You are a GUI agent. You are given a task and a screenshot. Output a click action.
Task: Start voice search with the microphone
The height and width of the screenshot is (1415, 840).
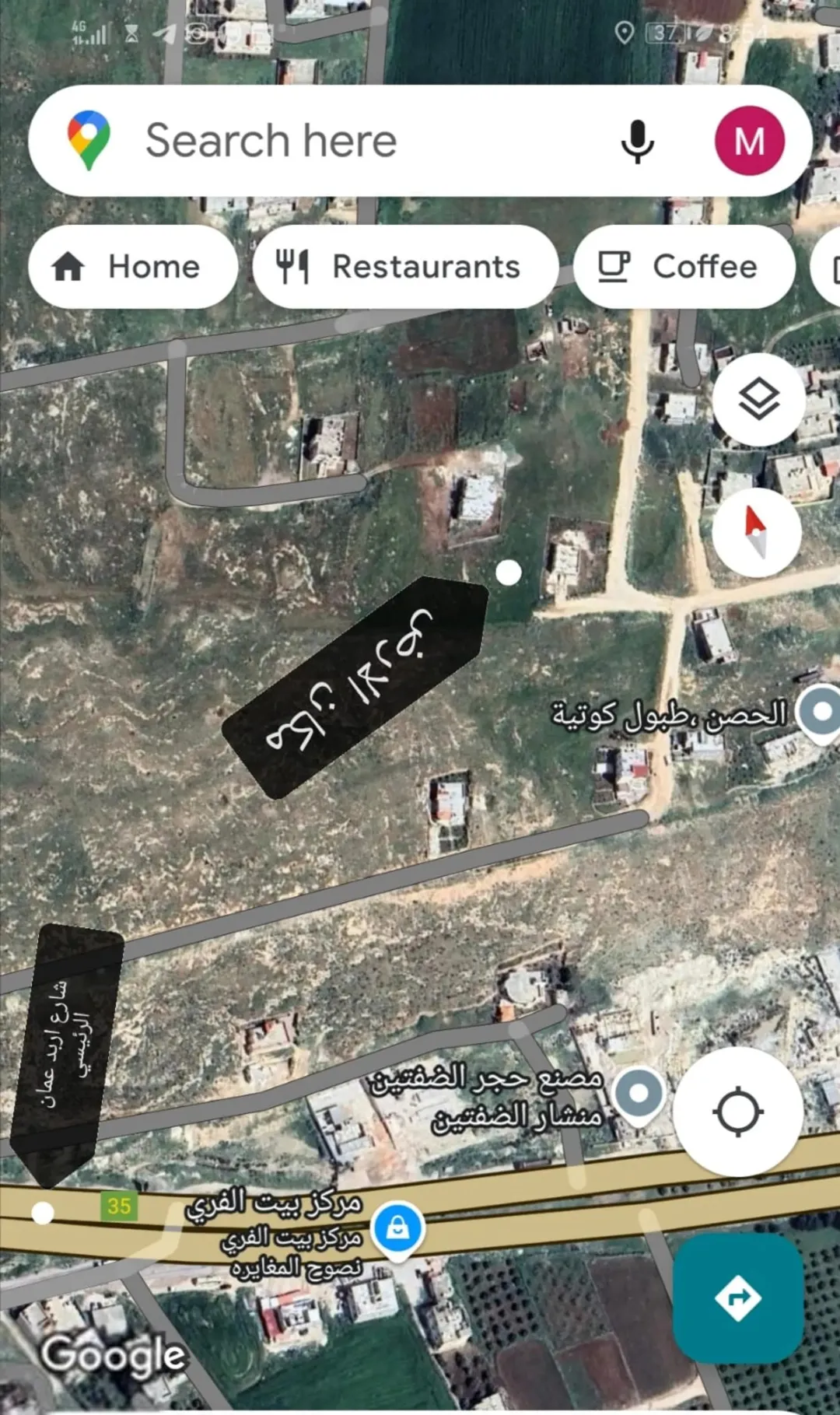(x=637, y=142)
